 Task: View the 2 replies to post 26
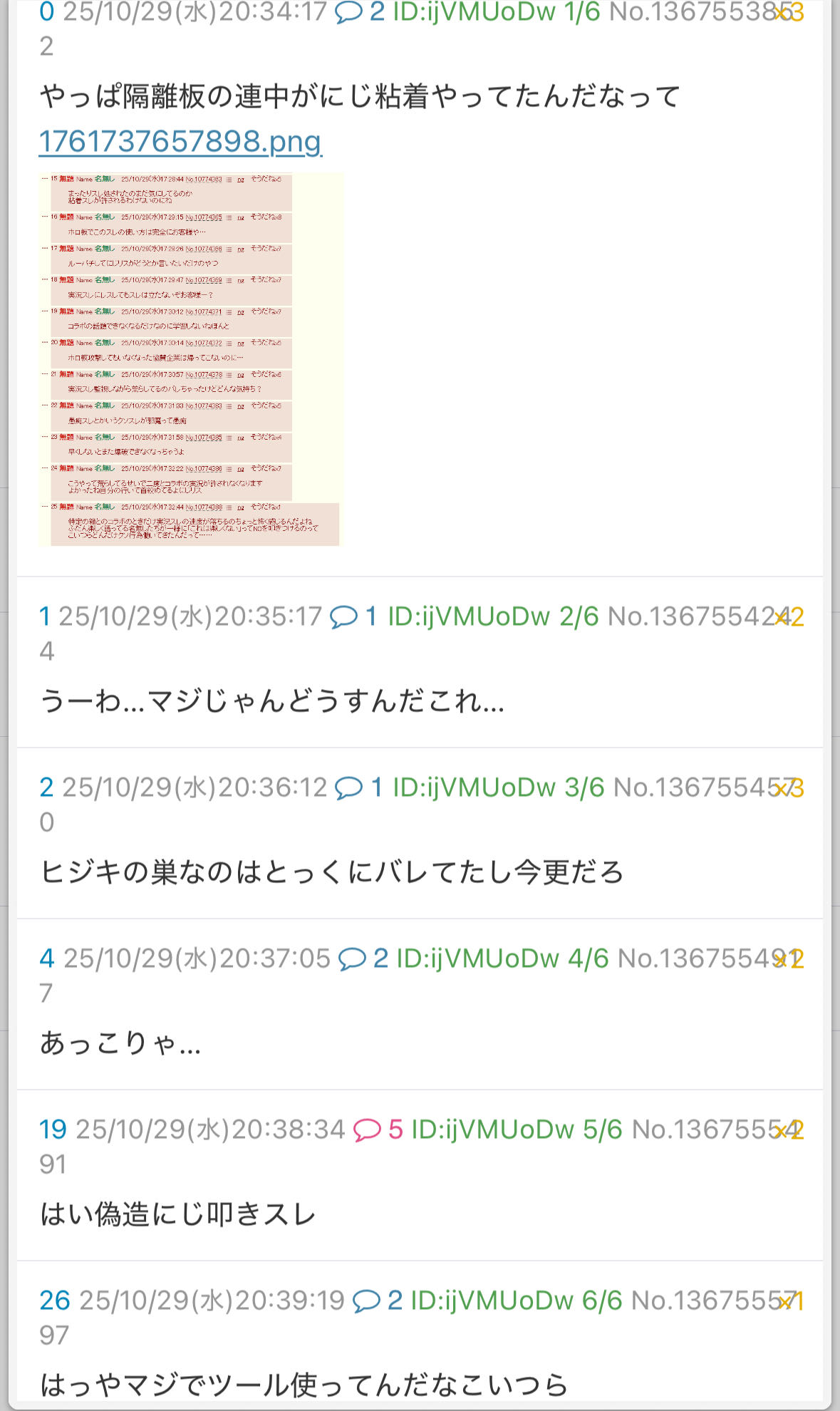coord(377,1301)
